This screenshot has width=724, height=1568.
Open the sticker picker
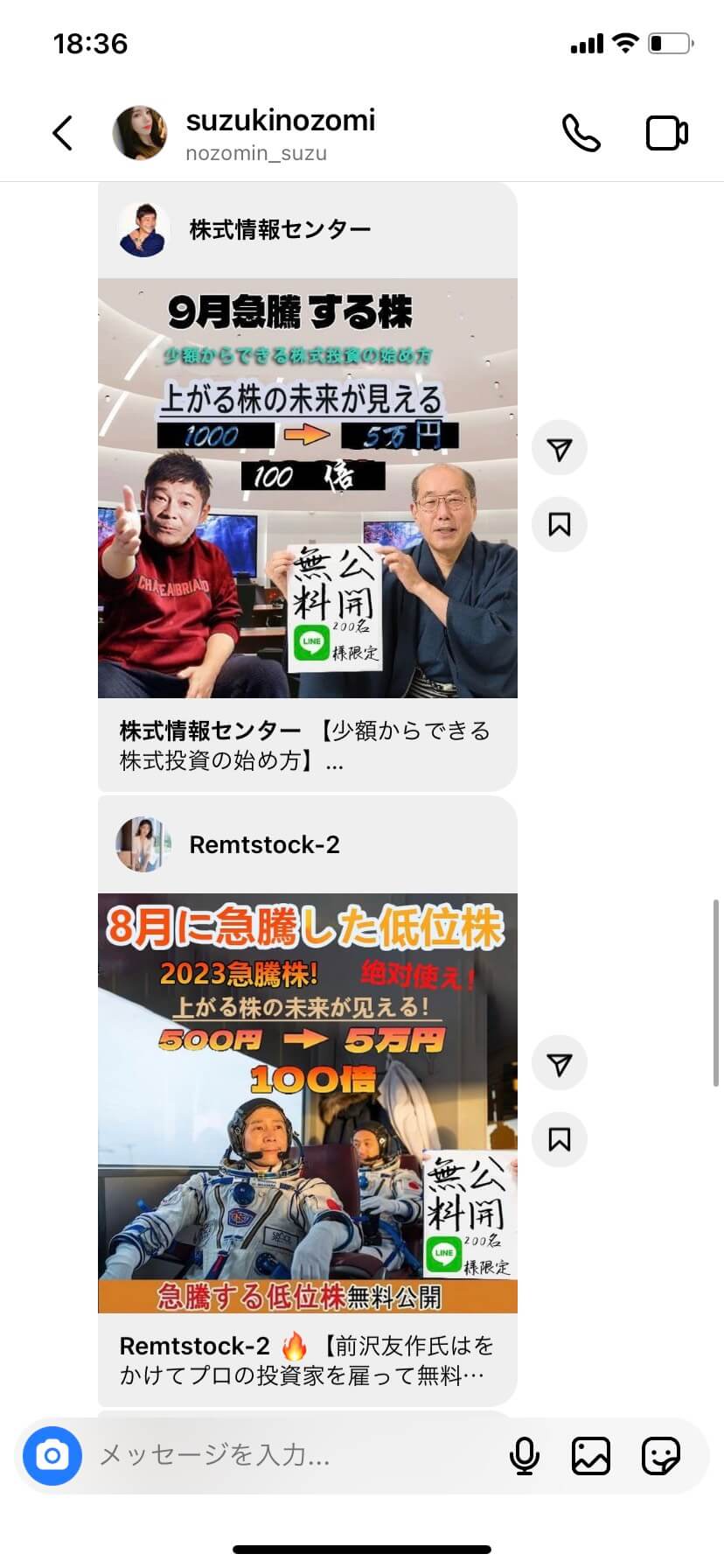[660, 1456]
